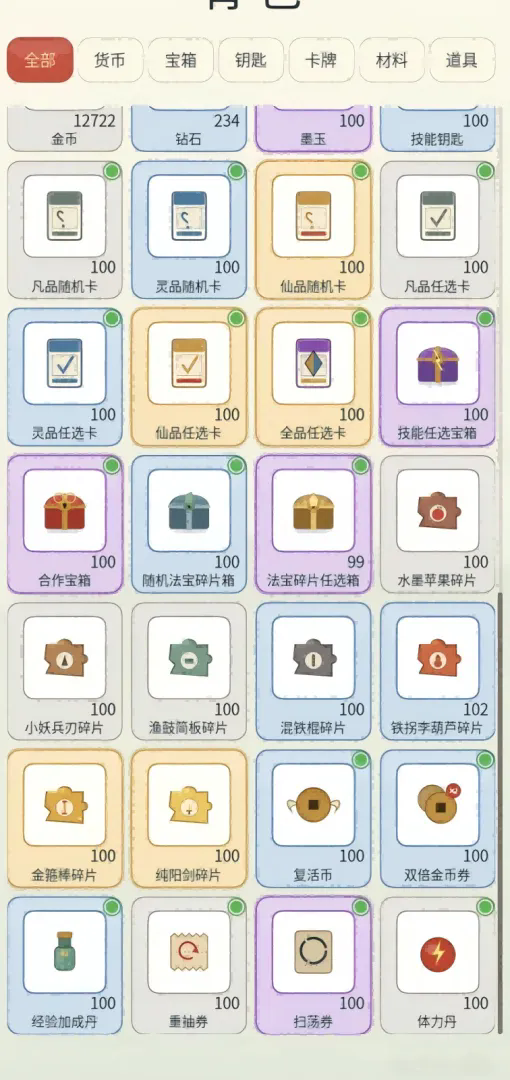The width and height of the screenshot is (510, 1080).
Task: Switch to the 货币 tab
Action: click(110, 60)
